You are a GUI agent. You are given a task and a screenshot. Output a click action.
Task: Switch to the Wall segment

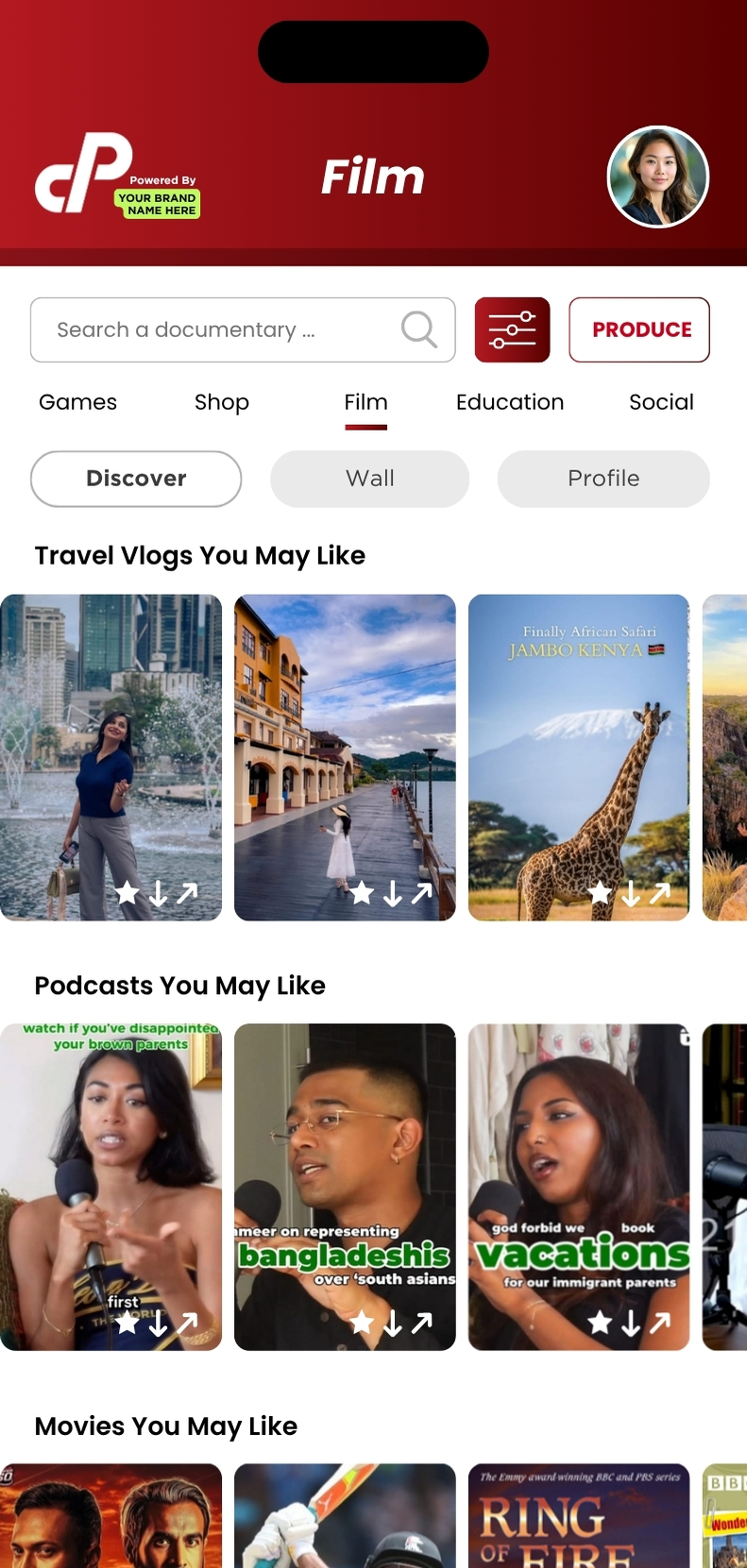click(x=369, y=479)
